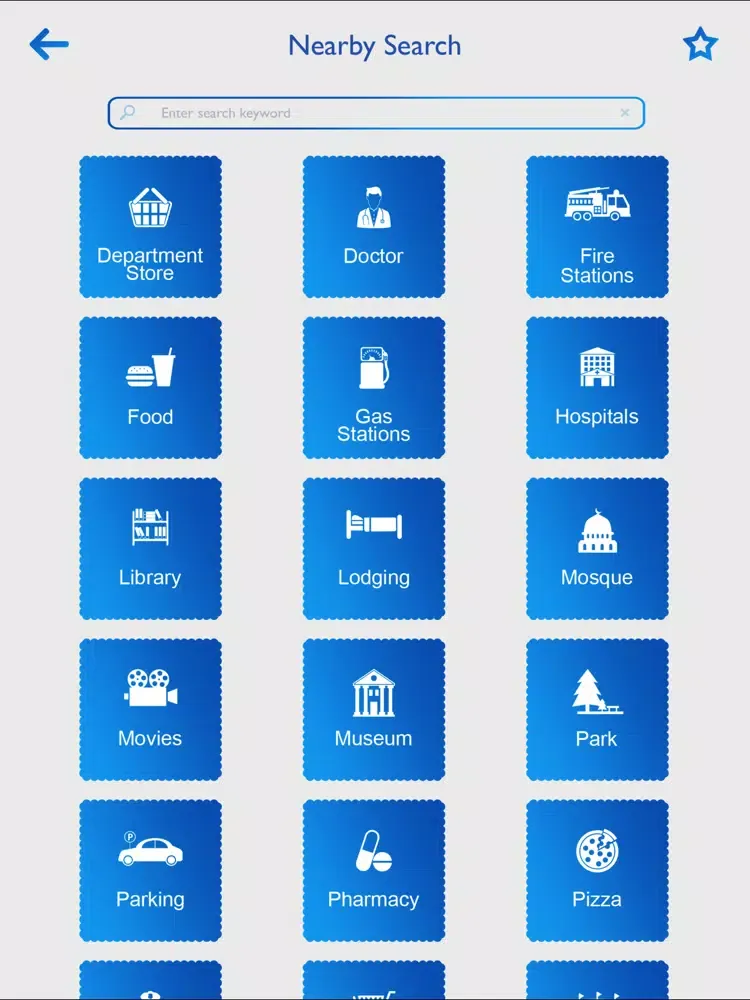Open the Library category

150,549
